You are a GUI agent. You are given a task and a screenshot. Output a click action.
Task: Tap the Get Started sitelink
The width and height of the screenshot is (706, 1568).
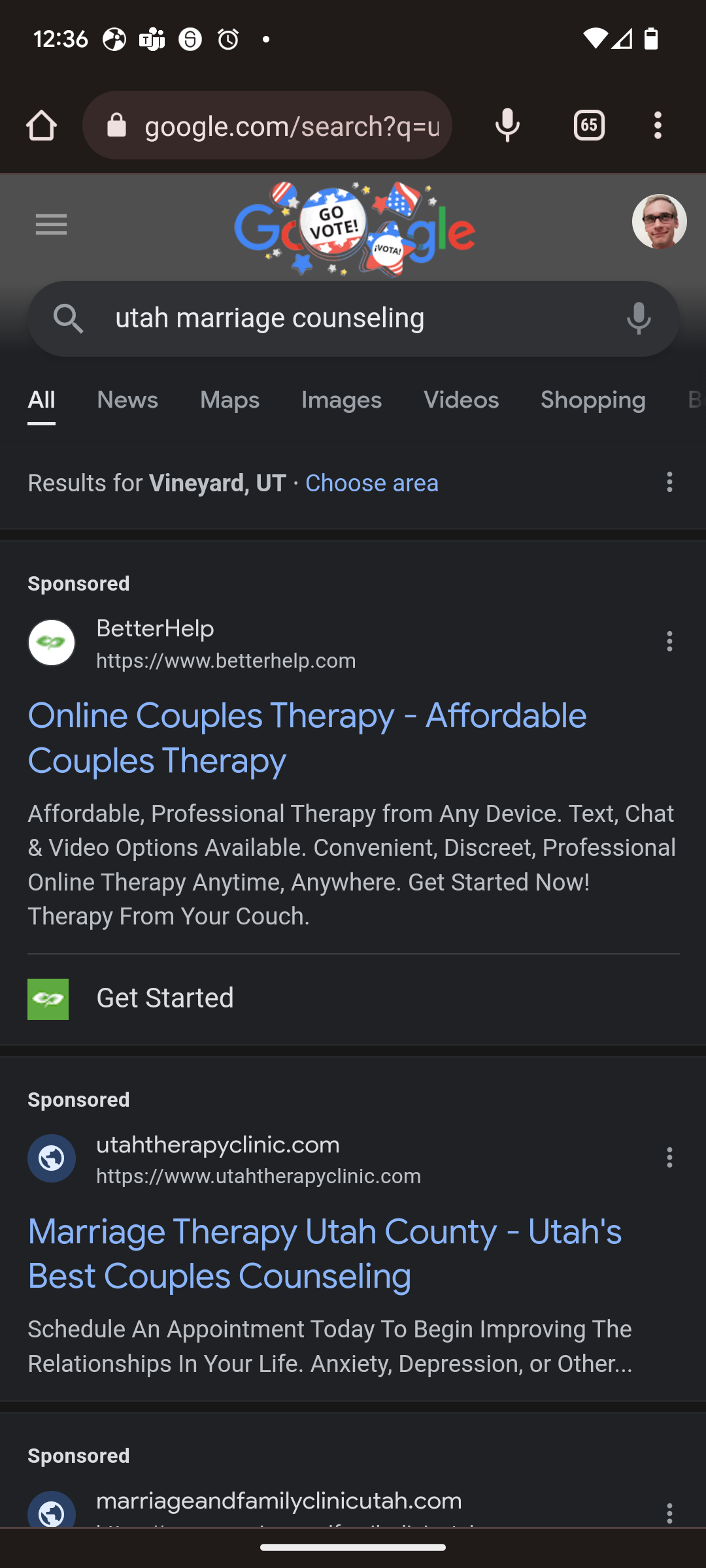165,998
